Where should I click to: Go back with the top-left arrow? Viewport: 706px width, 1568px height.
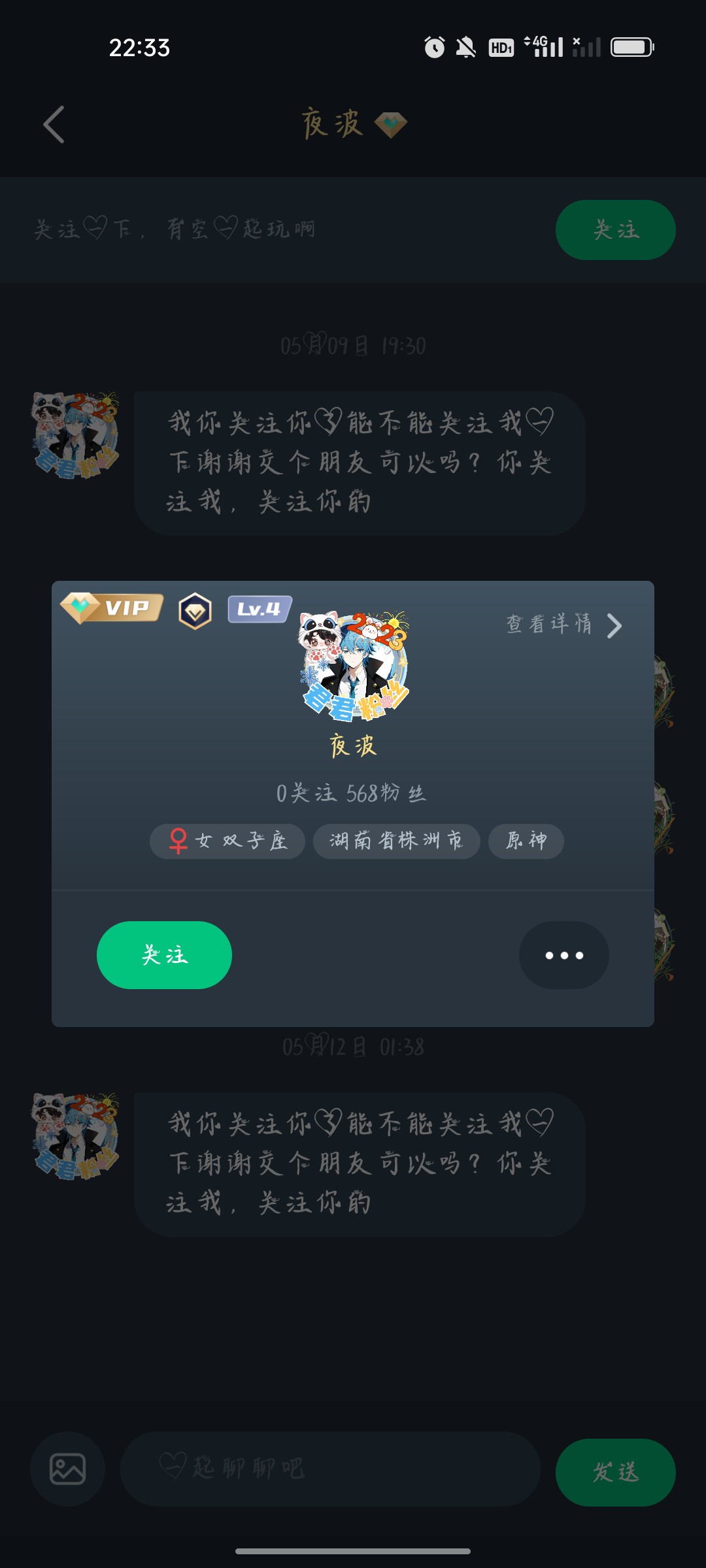54,124
